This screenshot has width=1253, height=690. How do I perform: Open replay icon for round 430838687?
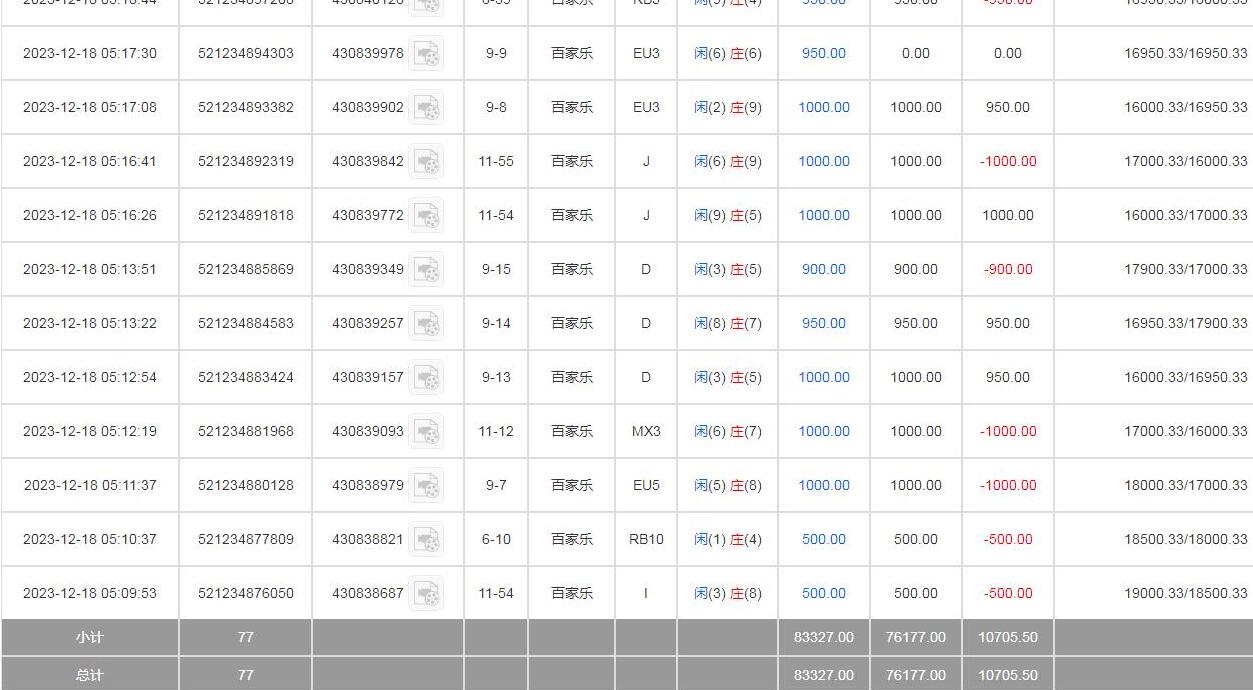(426, 594)
